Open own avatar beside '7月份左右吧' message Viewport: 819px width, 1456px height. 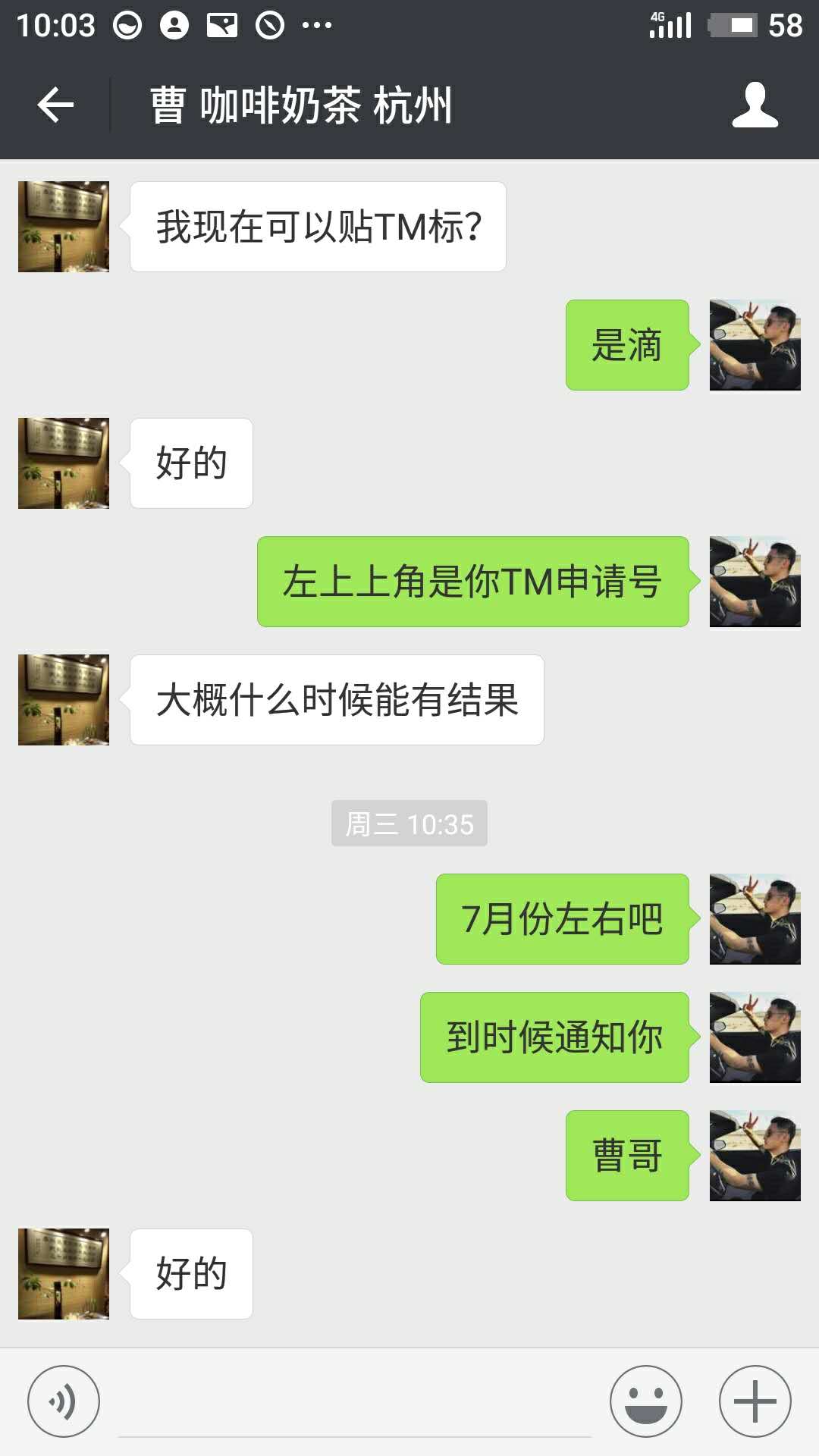755,919
